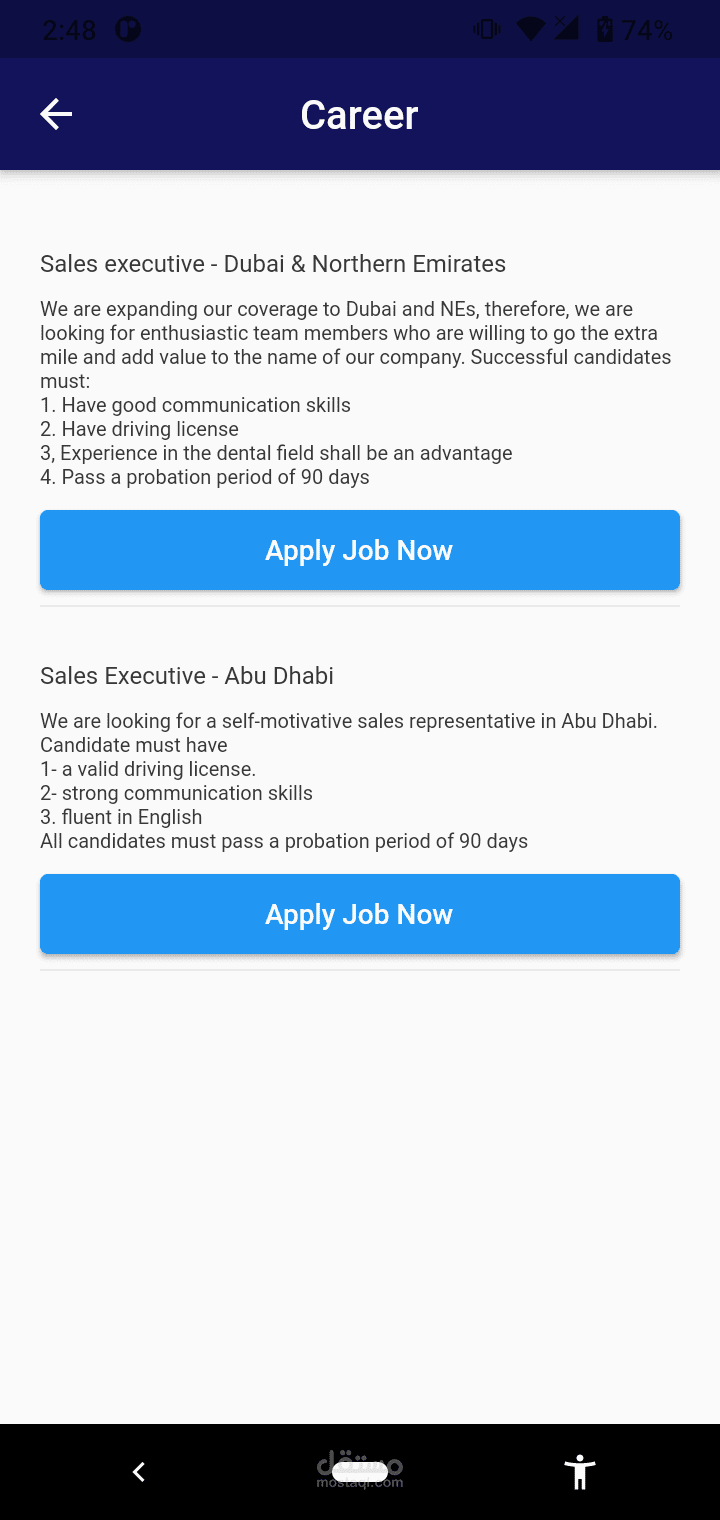
Task: Open the accessibility shortcut in navigation bar
Action: point(580,1472)
